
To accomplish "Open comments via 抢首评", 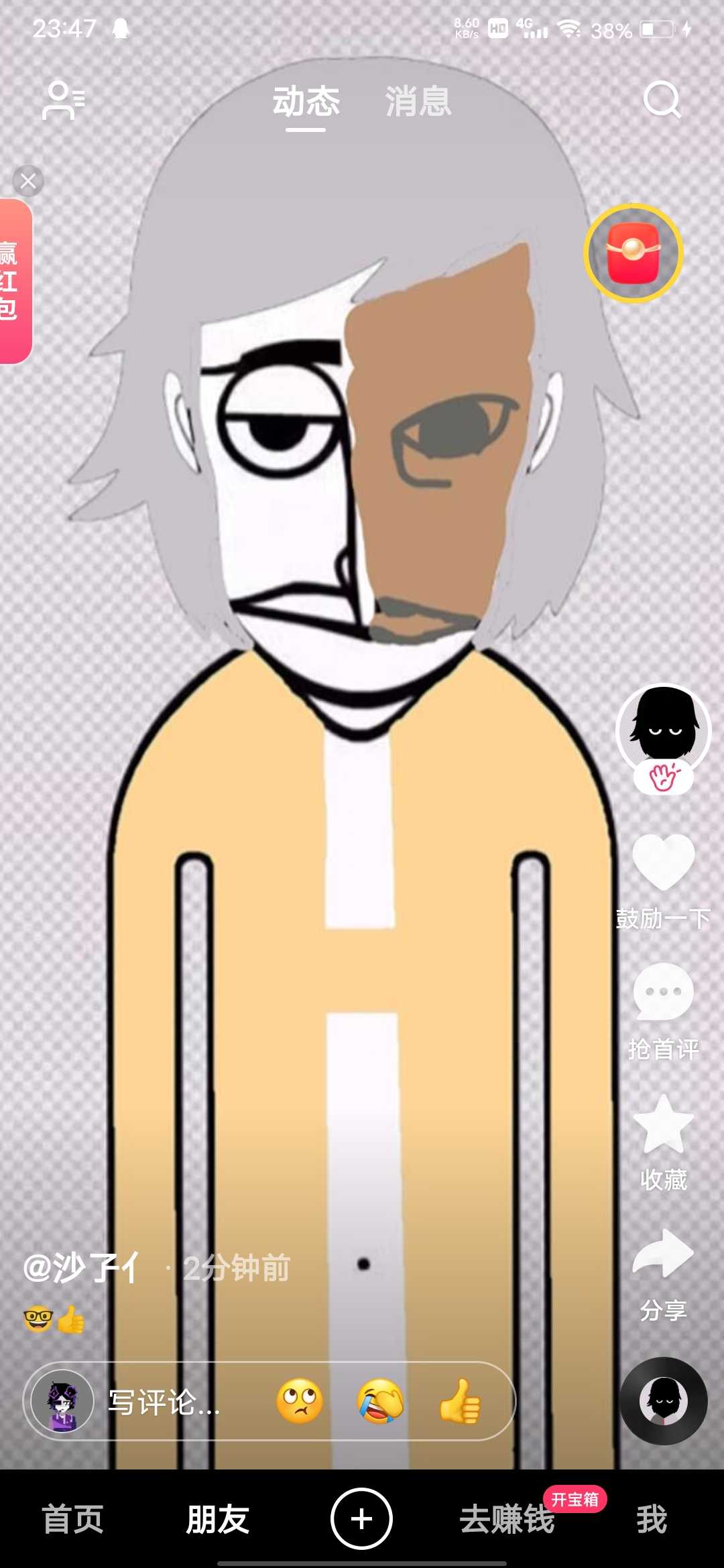I will (x=663, y=993).
